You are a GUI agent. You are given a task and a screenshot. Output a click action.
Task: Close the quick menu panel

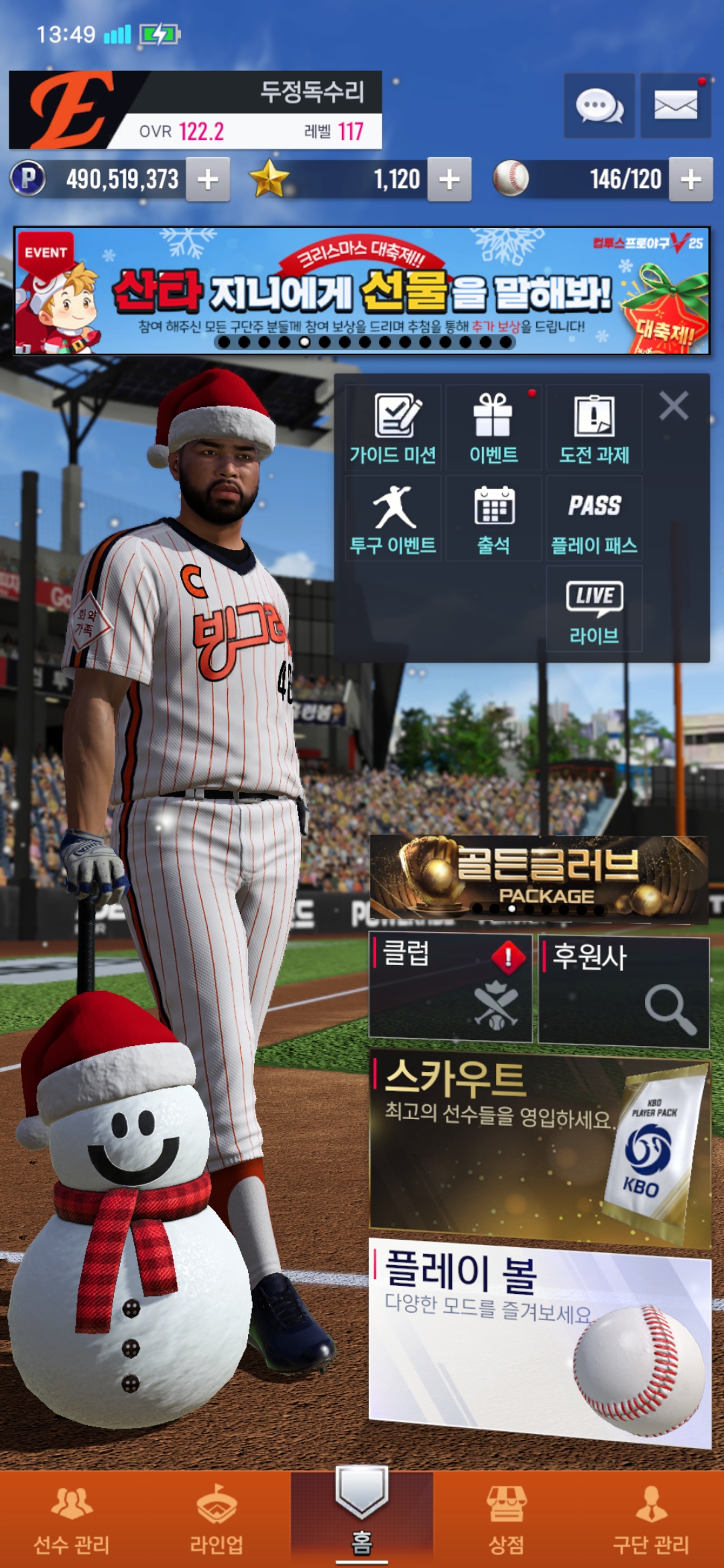tap(674, 406)
